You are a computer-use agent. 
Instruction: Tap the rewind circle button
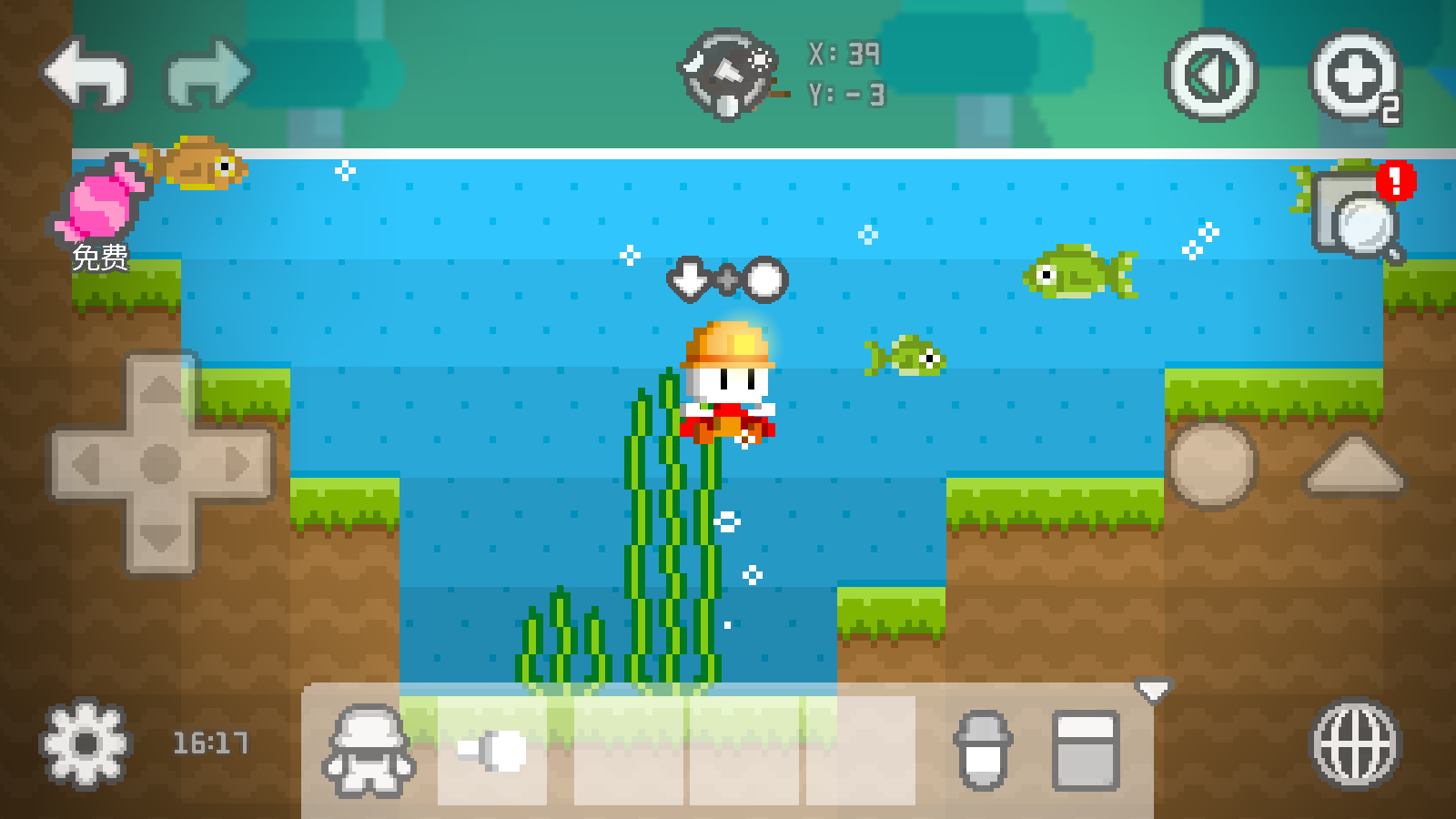click(x=1210, y=75)
